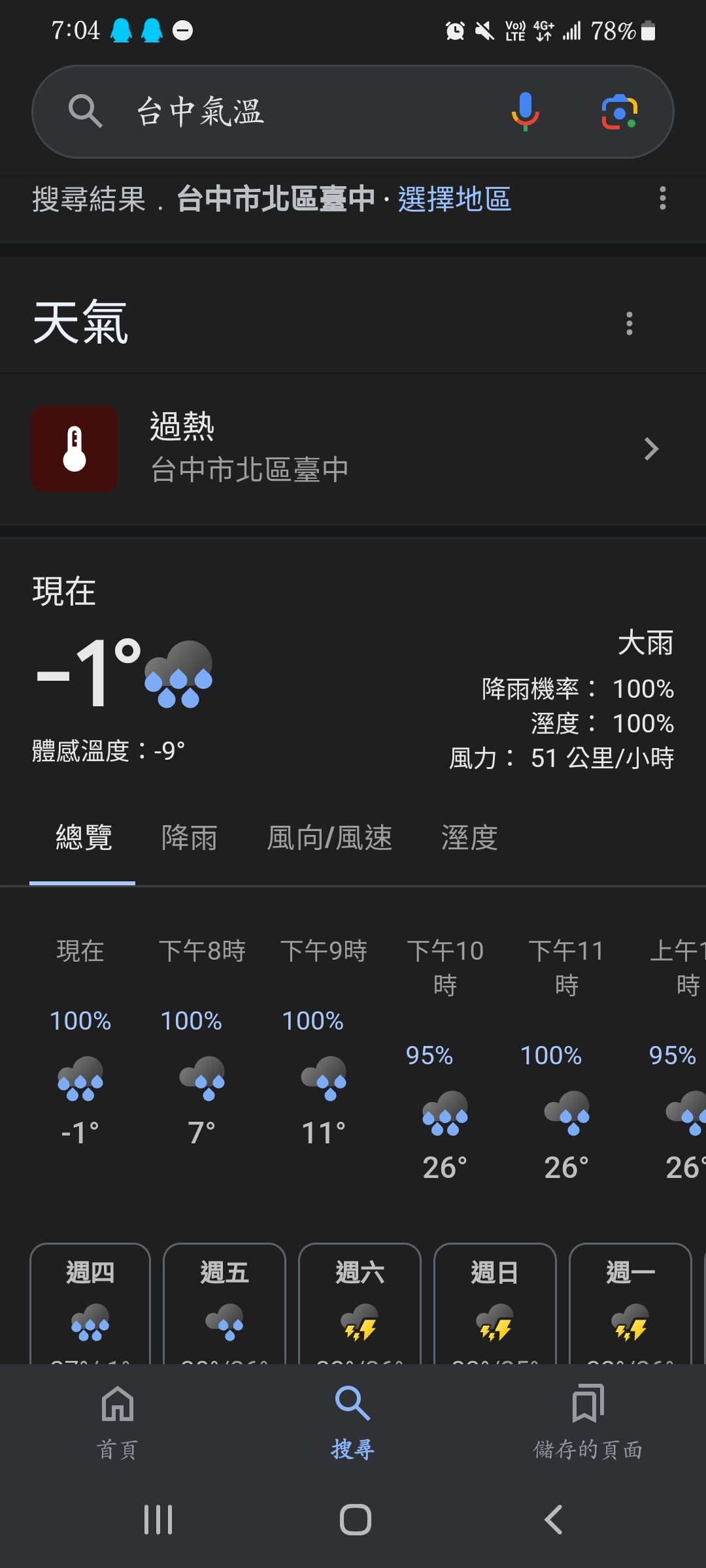Open the 週五 forecast card
This screenshot has width=706, height=1568.
(x=224, y=1303)
